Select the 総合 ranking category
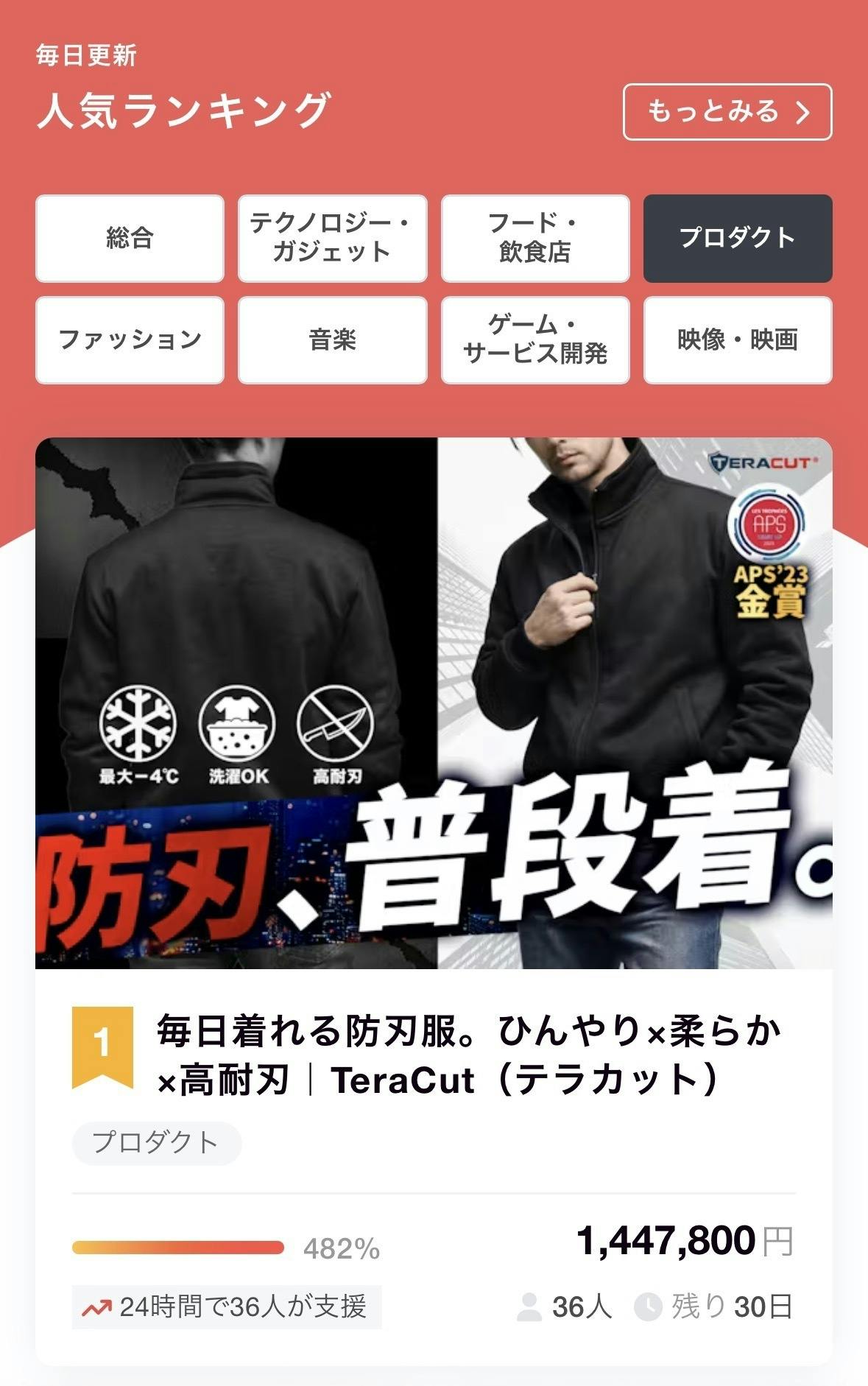The height and width of the screenshot is (1386, 868). tap(130, 238)
